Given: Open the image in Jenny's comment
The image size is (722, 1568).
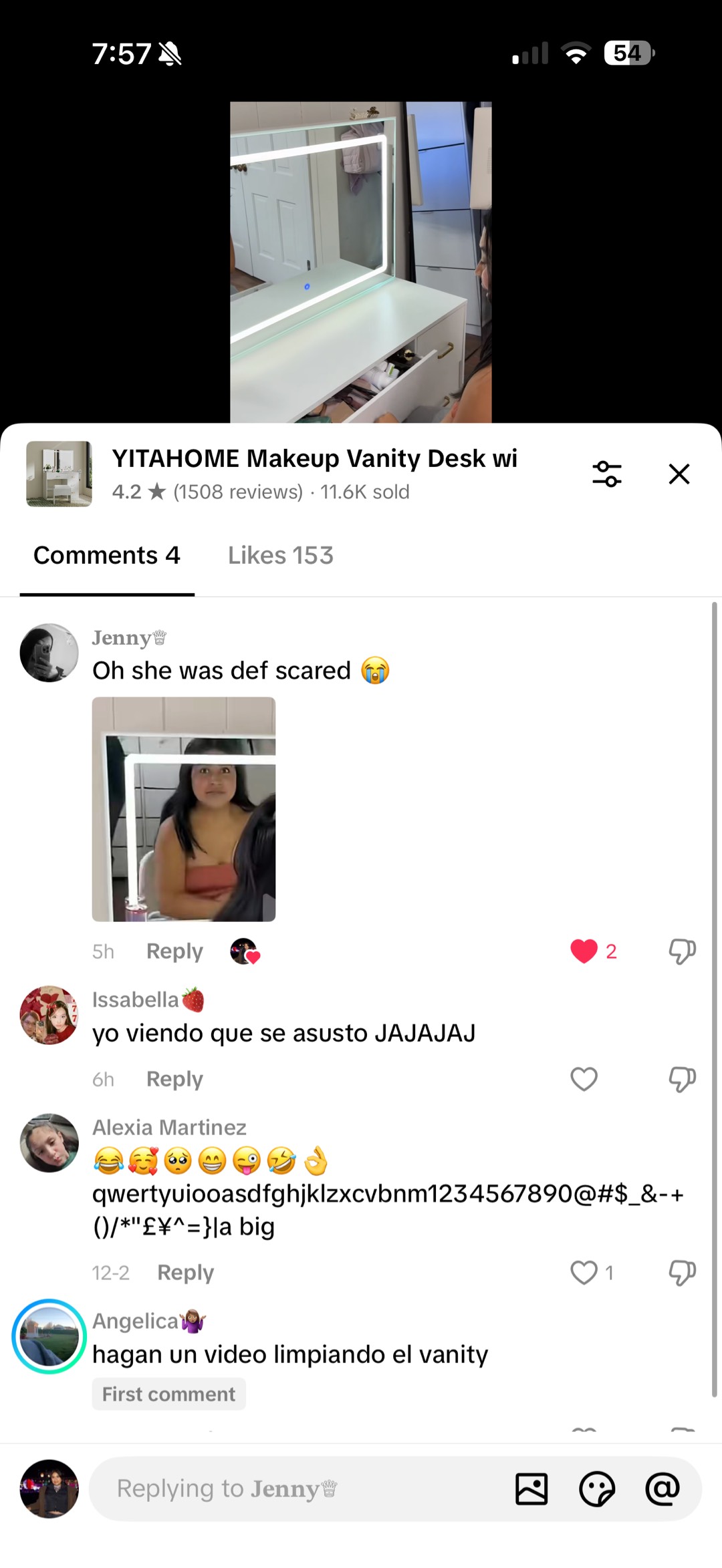Looking at the screenshot, I should pyautogui.click(x=184, y=809).
